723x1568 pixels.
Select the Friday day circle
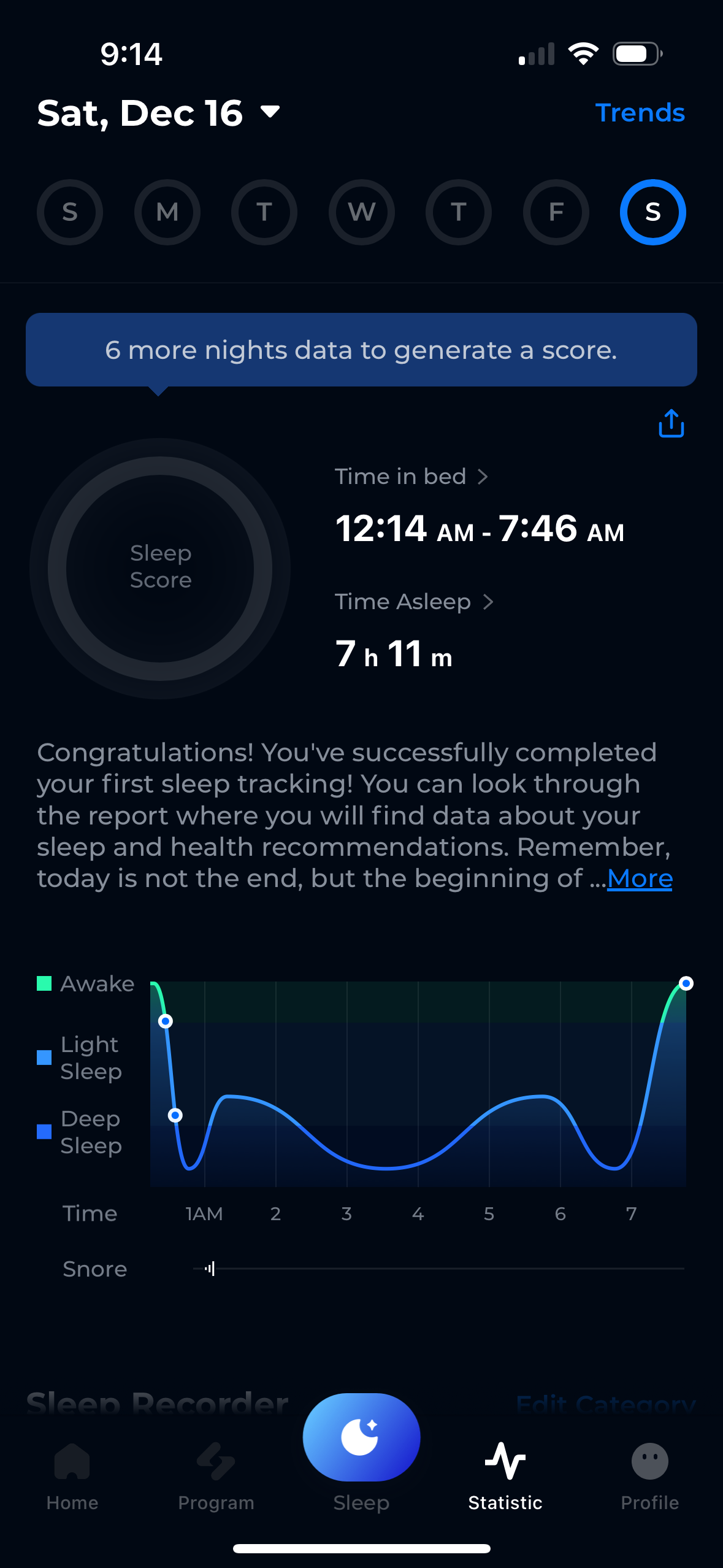click(x=556, y=213)
